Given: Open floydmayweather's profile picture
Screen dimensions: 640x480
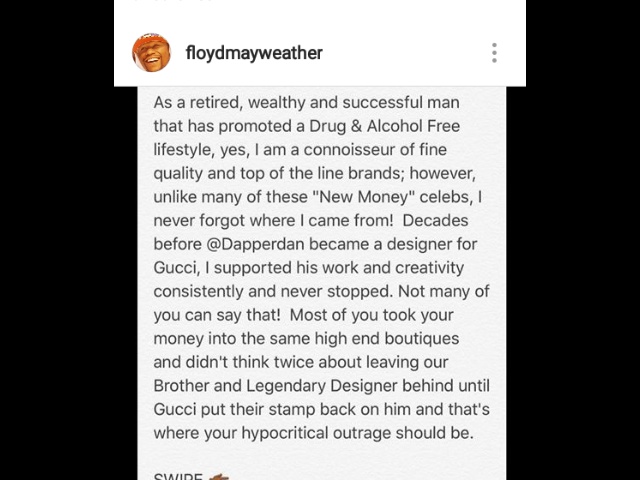Looking at the screenshot, I should 152,53.
